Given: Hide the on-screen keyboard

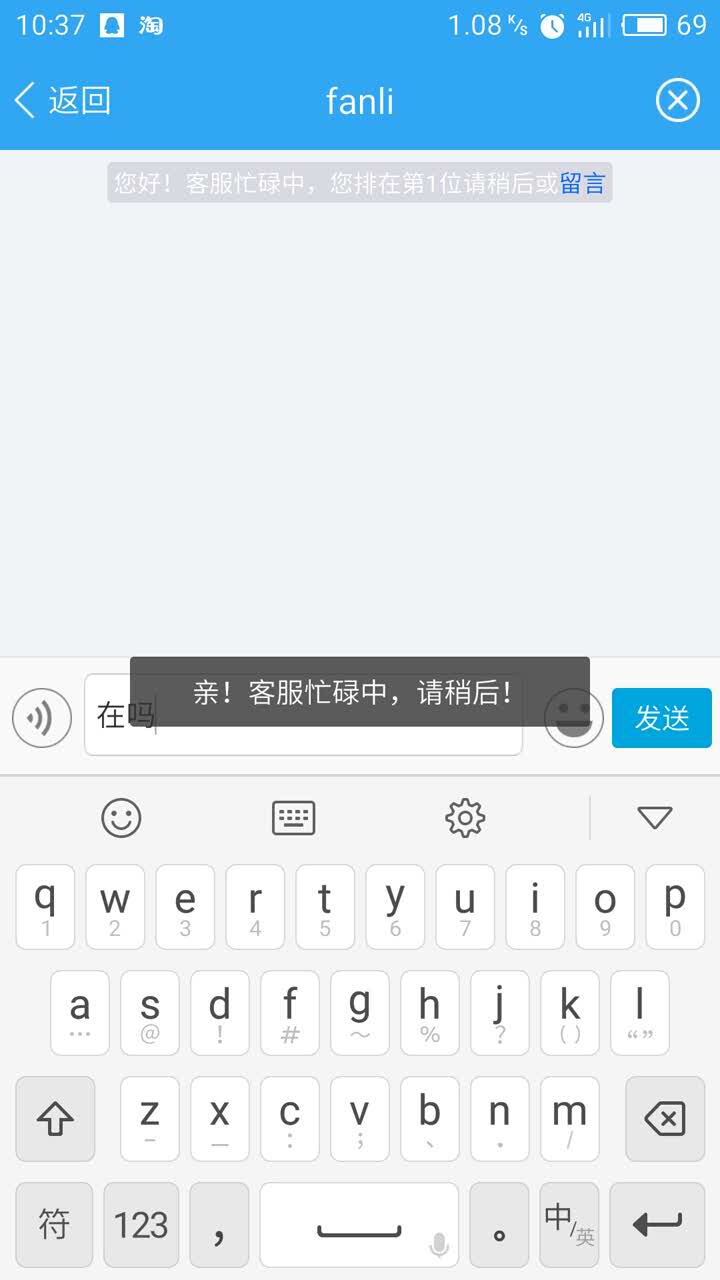Looking at the screenshot, I should 654,819.
